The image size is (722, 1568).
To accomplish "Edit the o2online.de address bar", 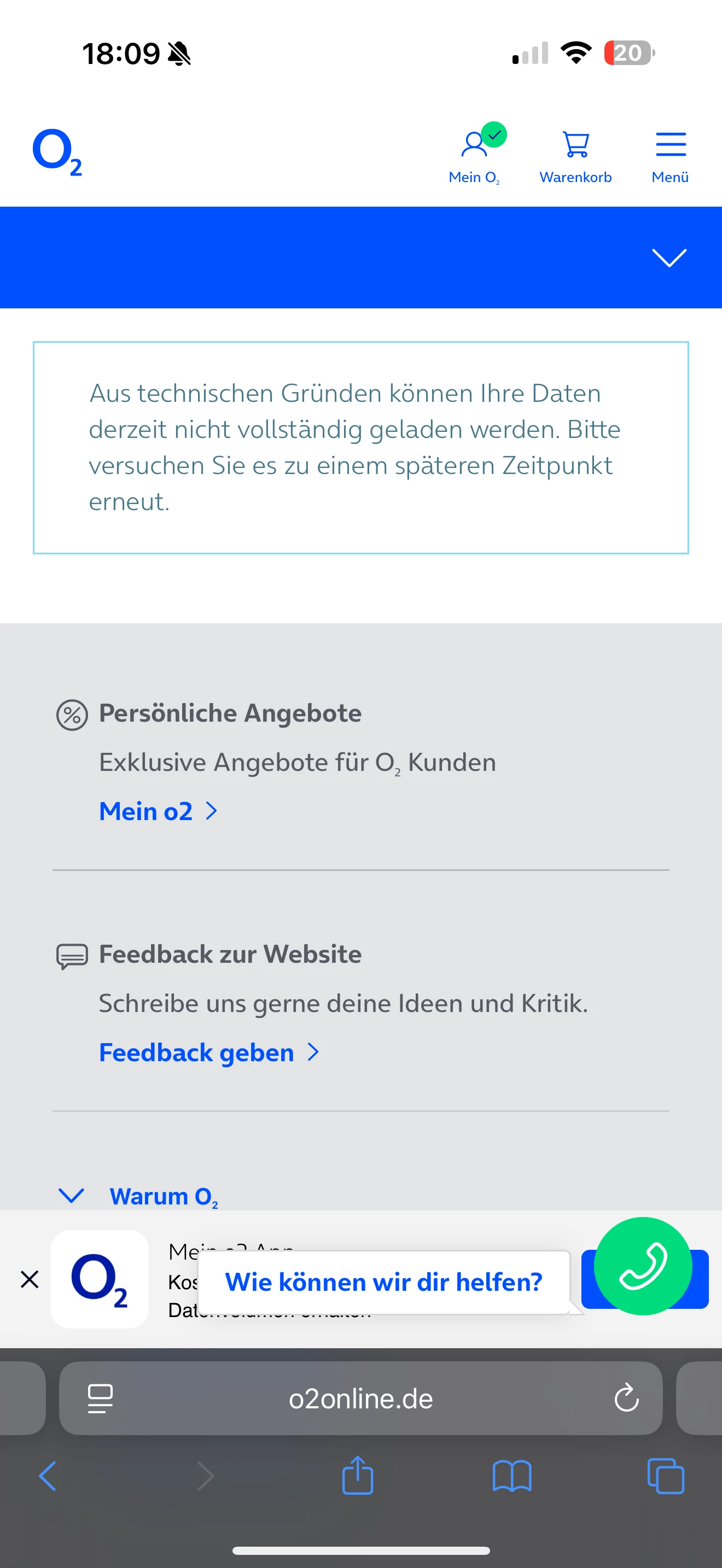I will click(360, 1398).
